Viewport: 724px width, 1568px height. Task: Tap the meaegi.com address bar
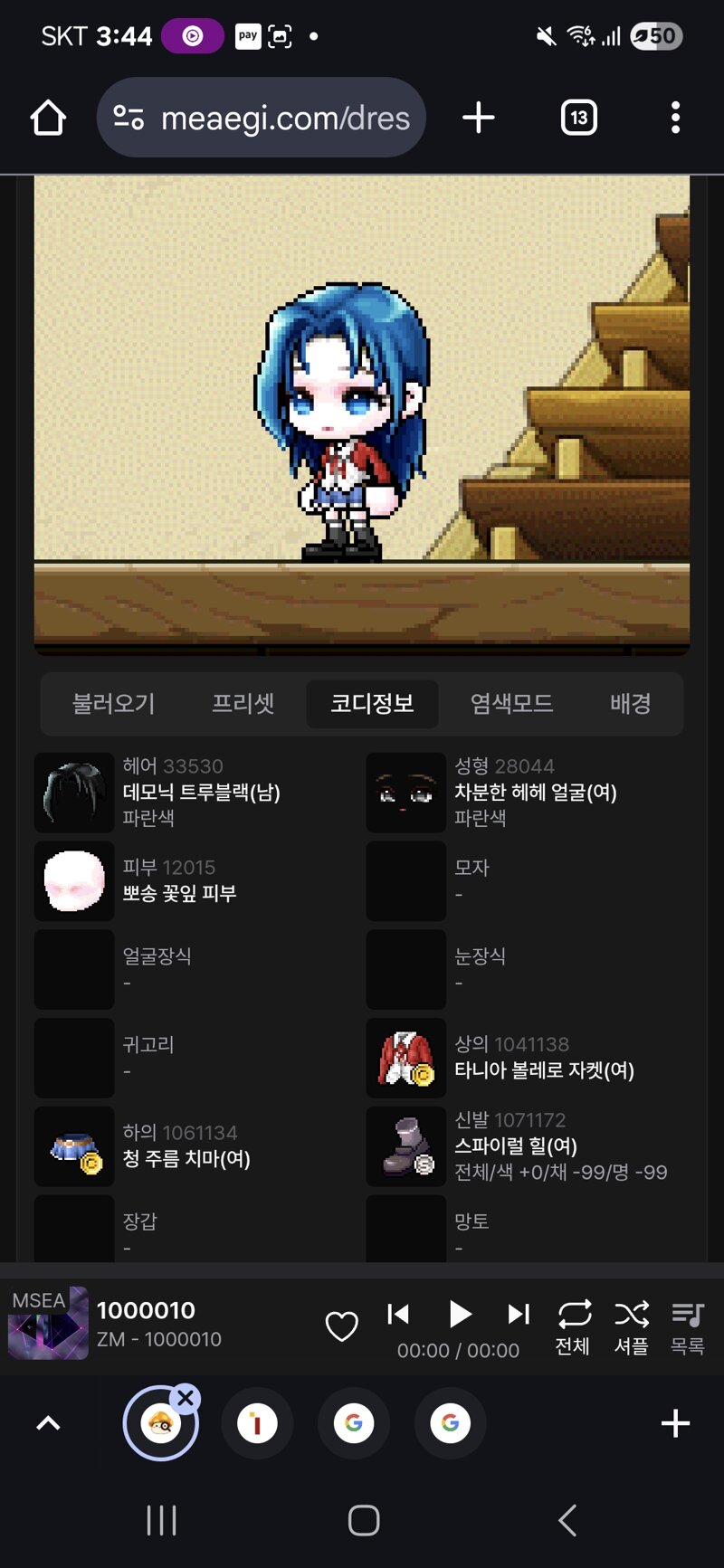[x=261, y=118]
